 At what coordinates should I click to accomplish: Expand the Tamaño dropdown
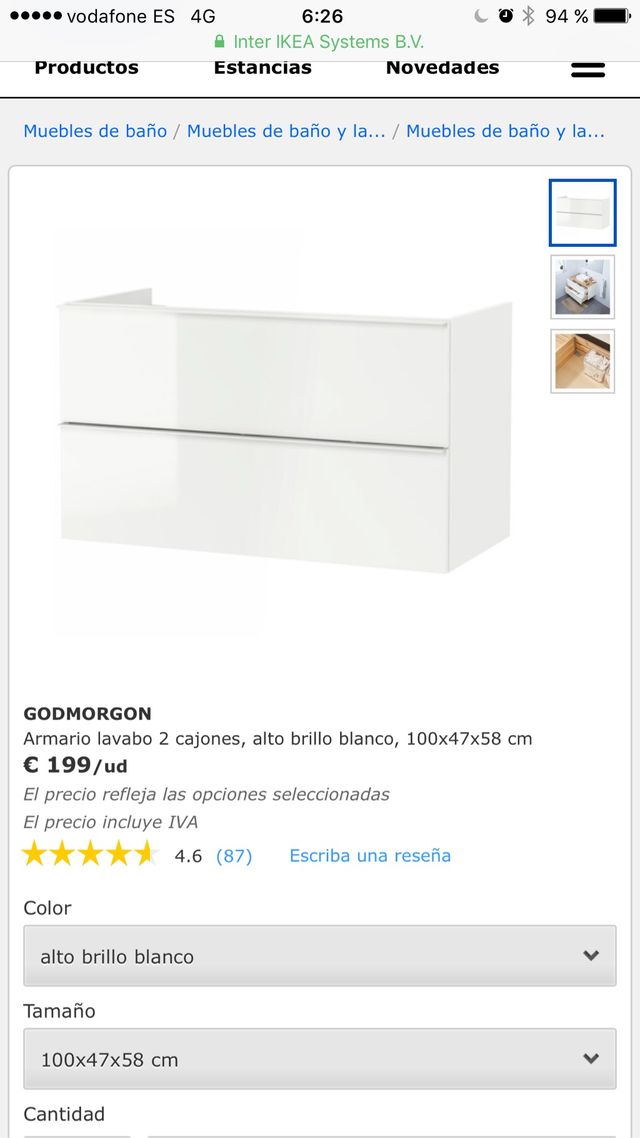[x=320, y=1059]
